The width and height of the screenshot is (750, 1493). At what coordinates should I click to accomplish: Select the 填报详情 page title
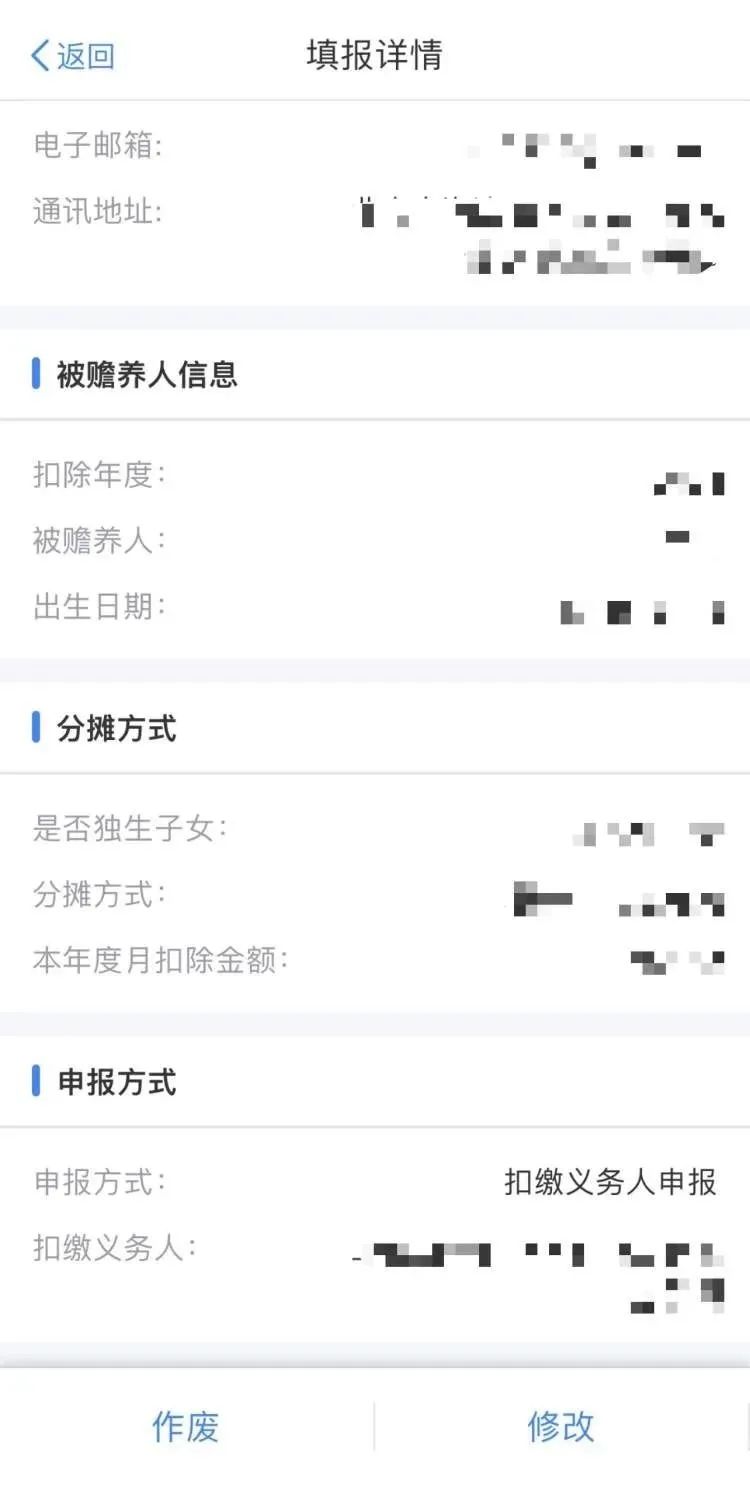click(x=375, y=56)
